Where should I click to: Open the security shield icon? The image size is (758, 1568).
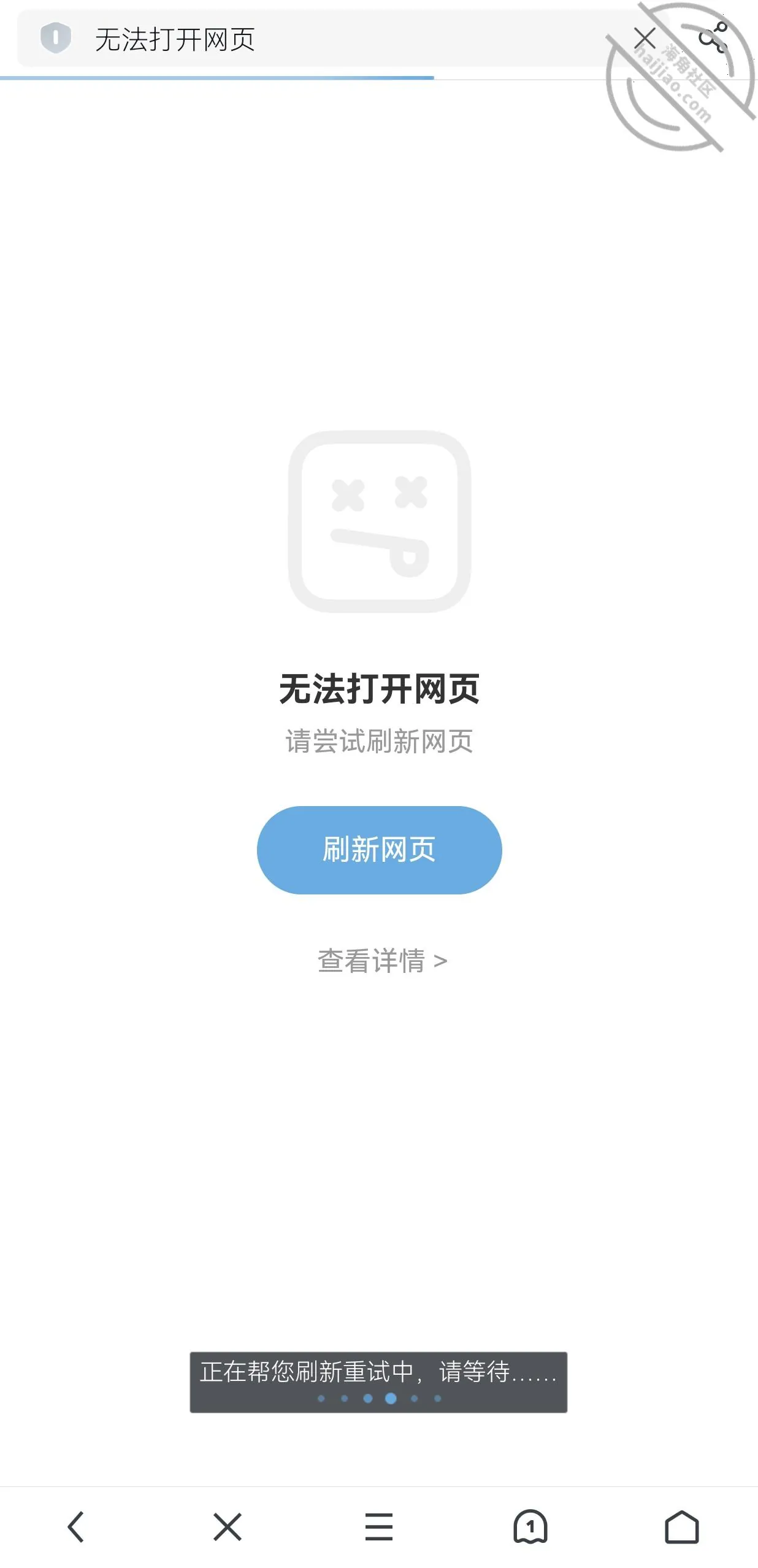click(56, 38)
